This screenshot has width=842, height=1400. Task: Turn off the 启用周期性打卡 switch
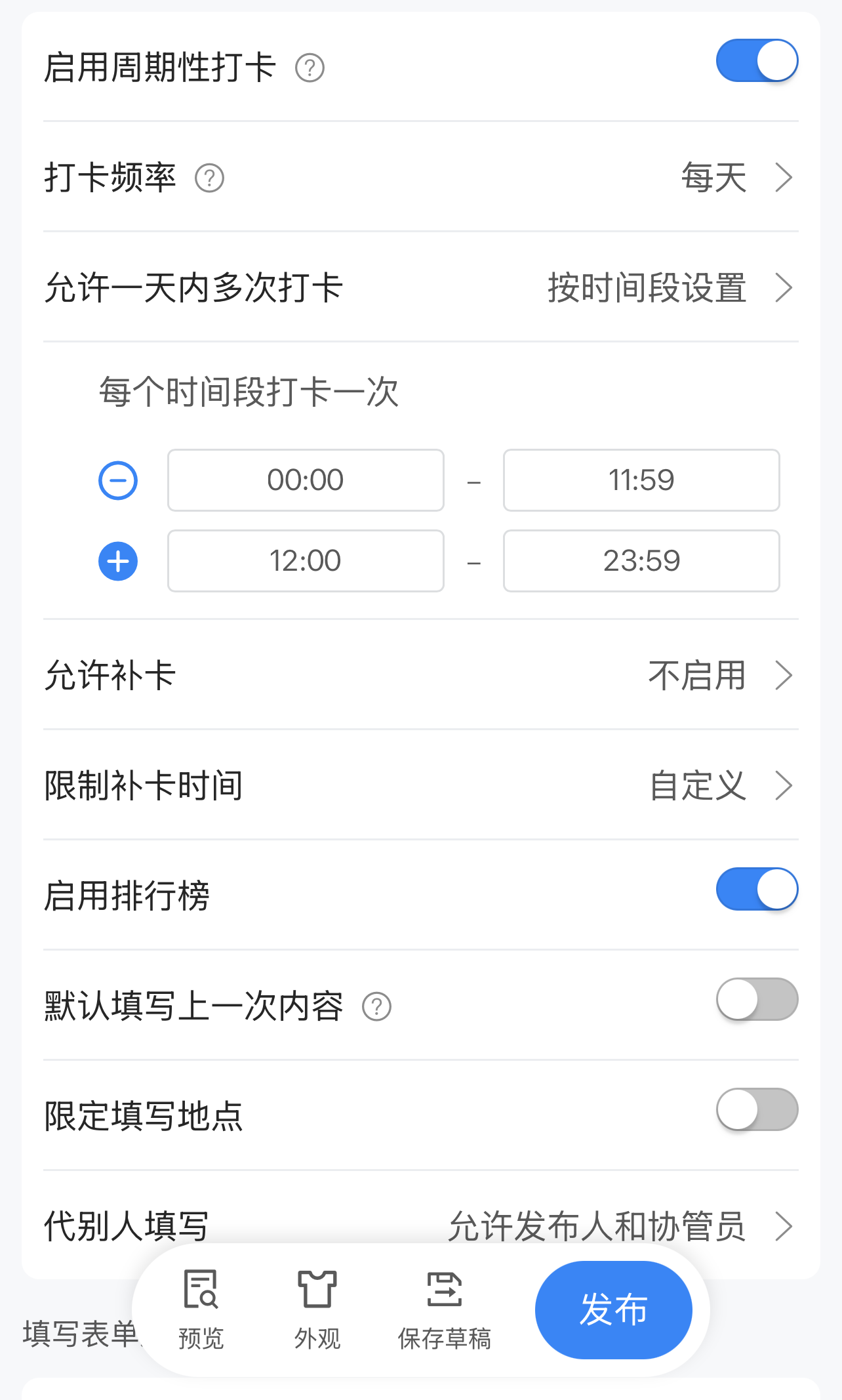click(x=757, y=61)
